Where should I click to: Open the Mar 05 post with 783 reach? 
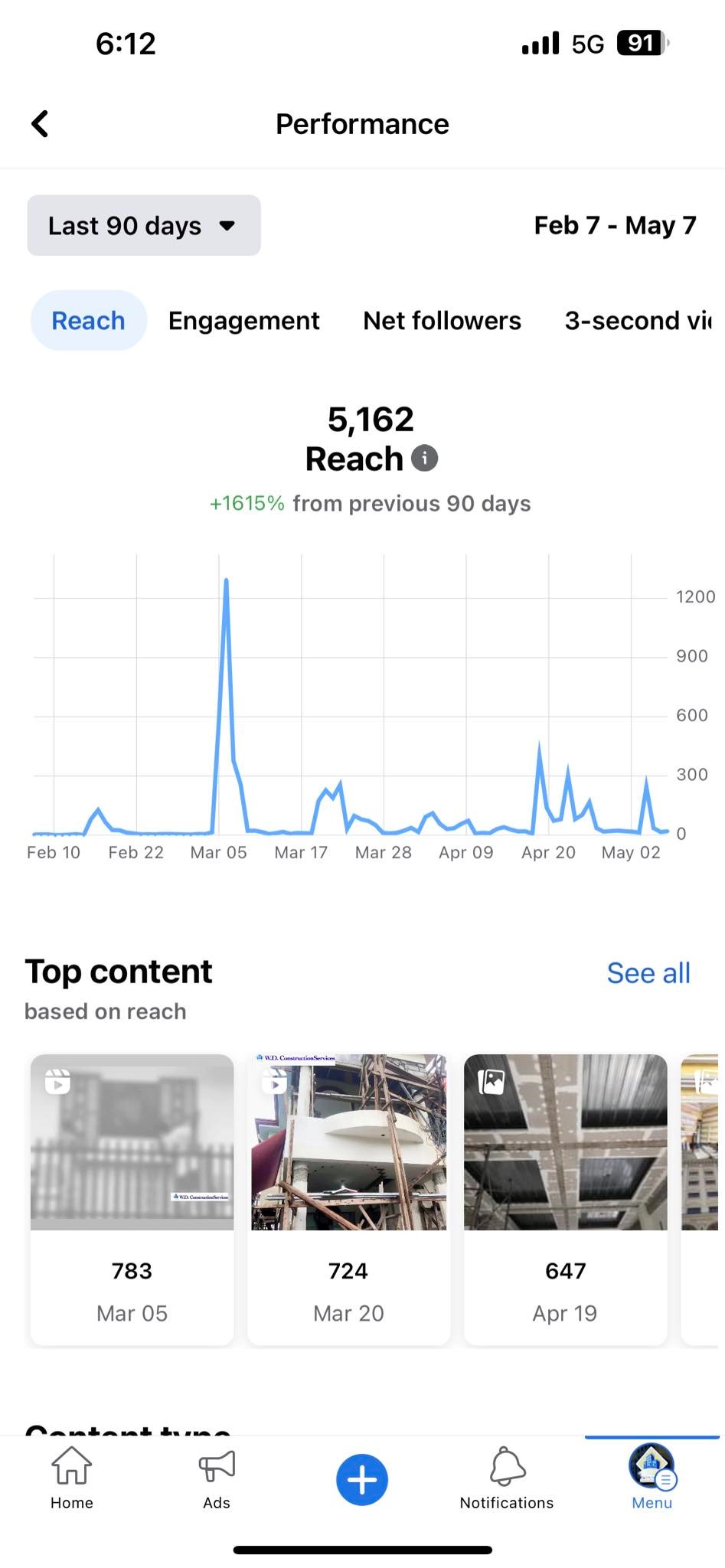[x=132, y=1198]
